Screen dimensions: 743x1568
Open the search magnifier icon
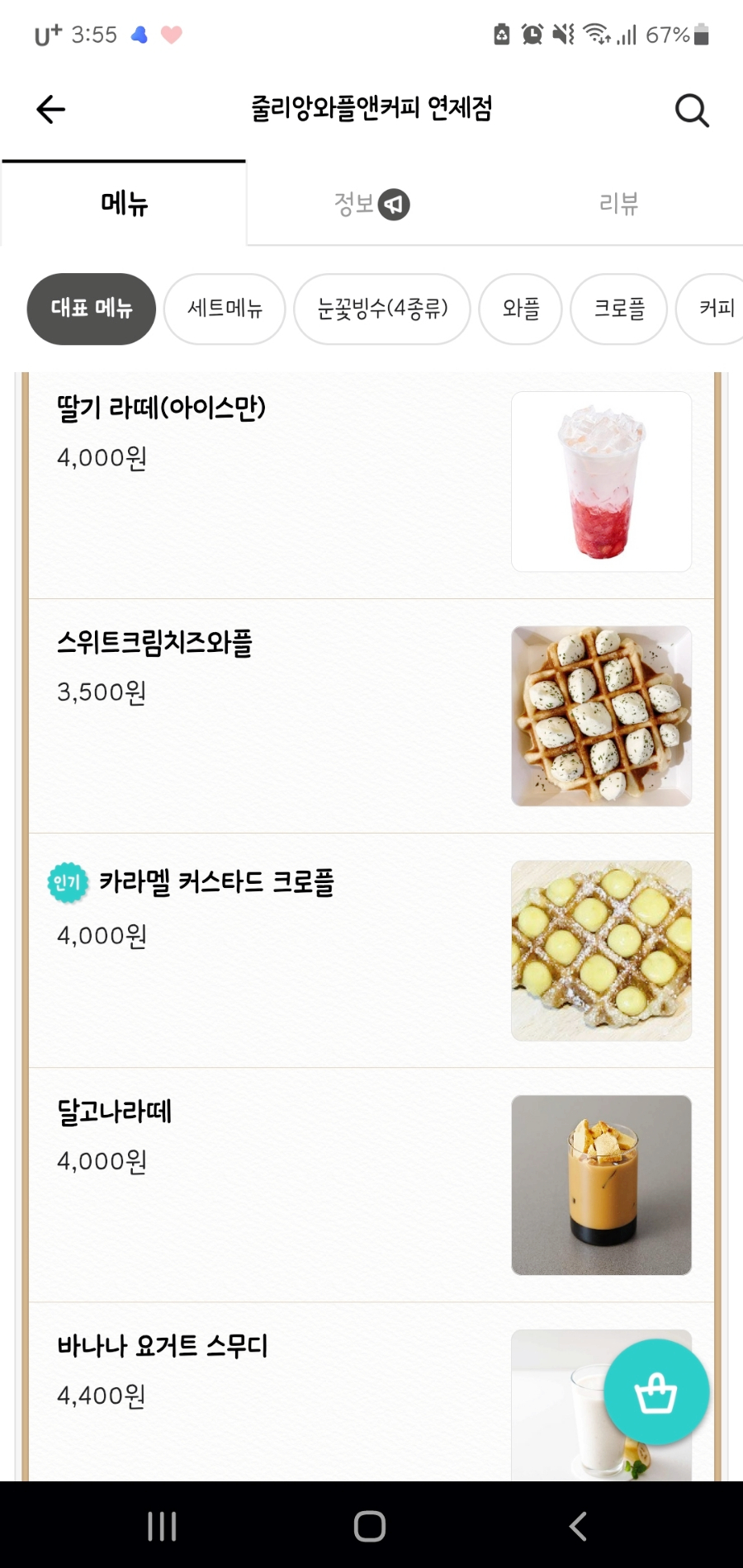point(692,110)
